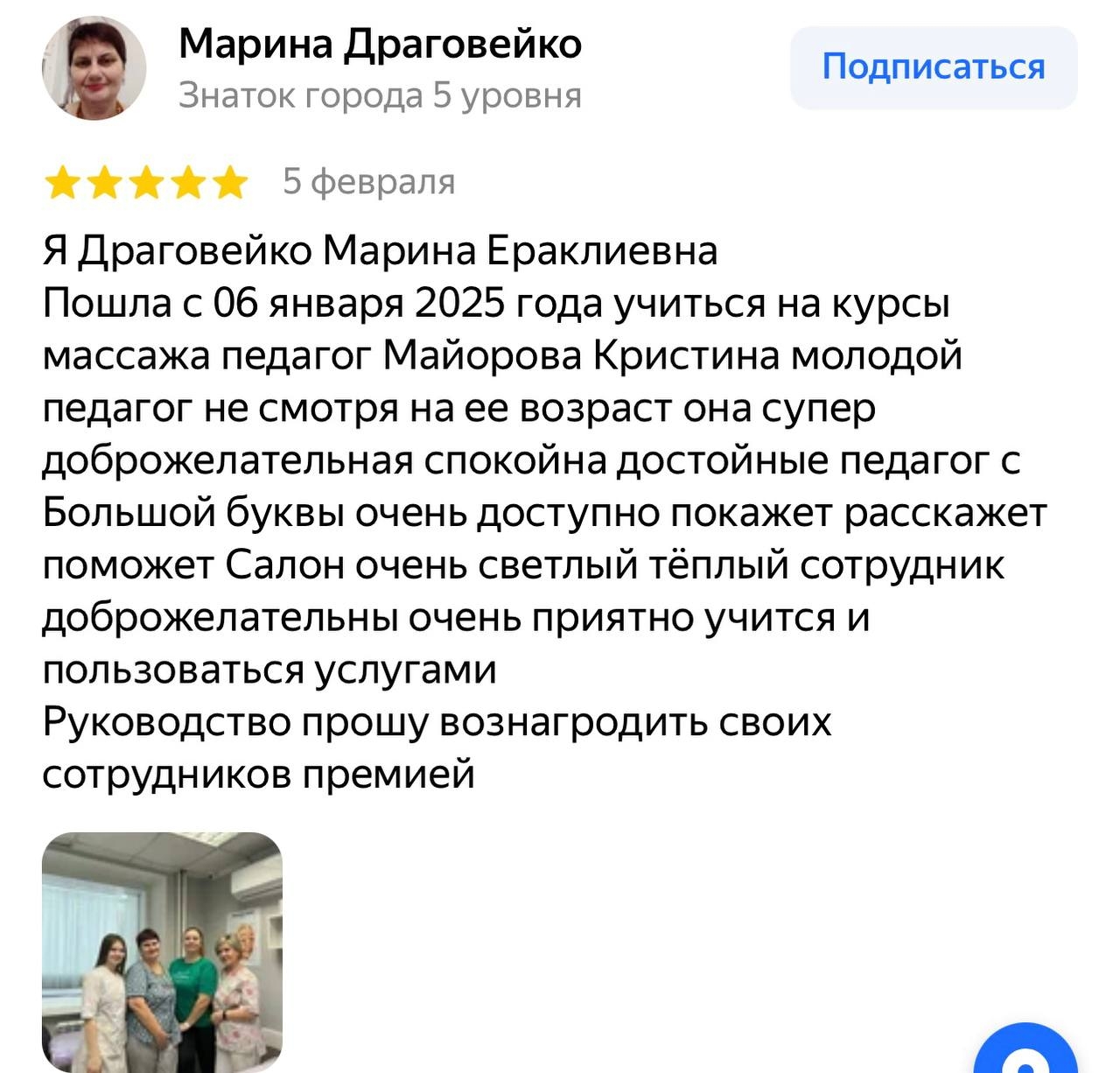Tap the blue floating button
Viewport: 1120px width, 1073px height.
pos(1025,1052)
